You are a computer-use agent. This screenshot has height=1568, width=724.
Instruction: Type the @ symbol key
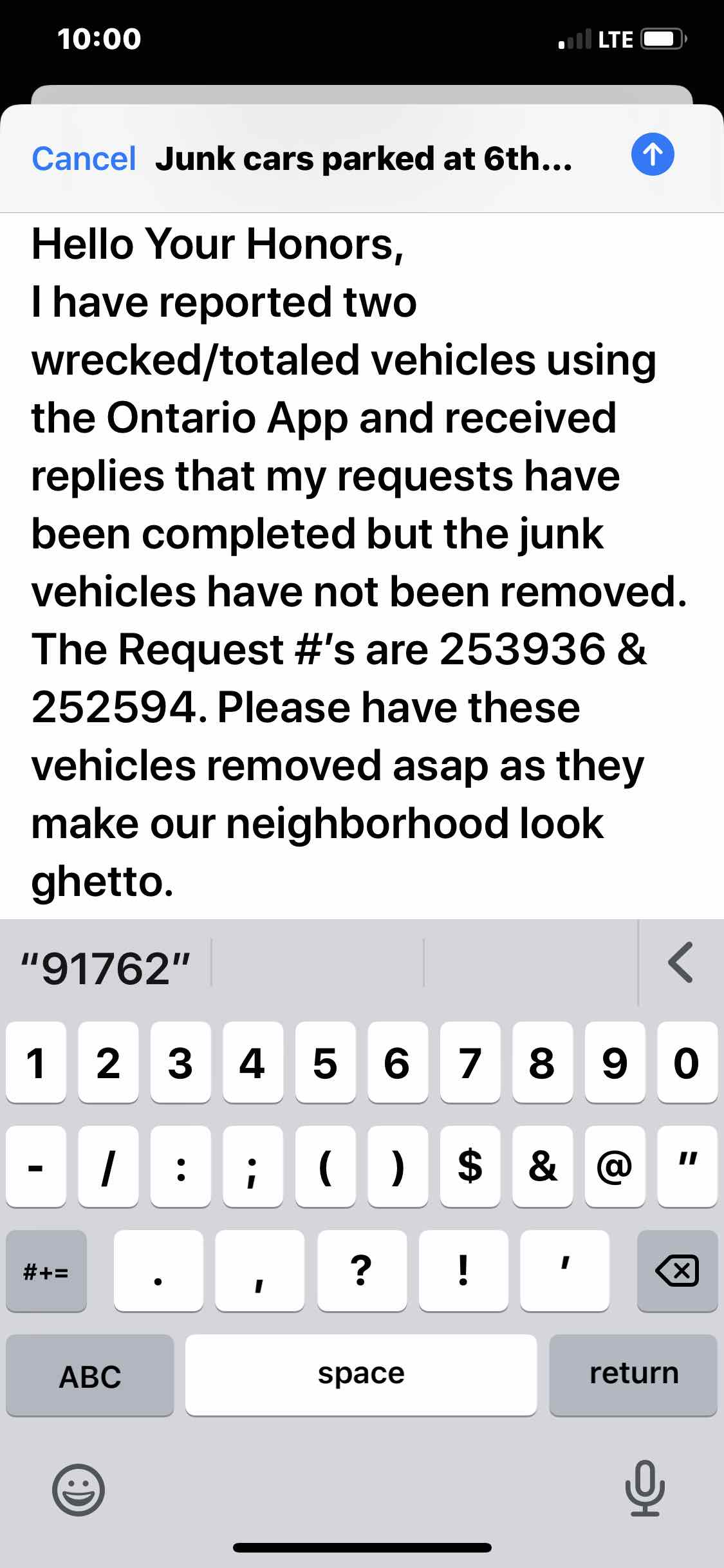tap(615, 1166)
